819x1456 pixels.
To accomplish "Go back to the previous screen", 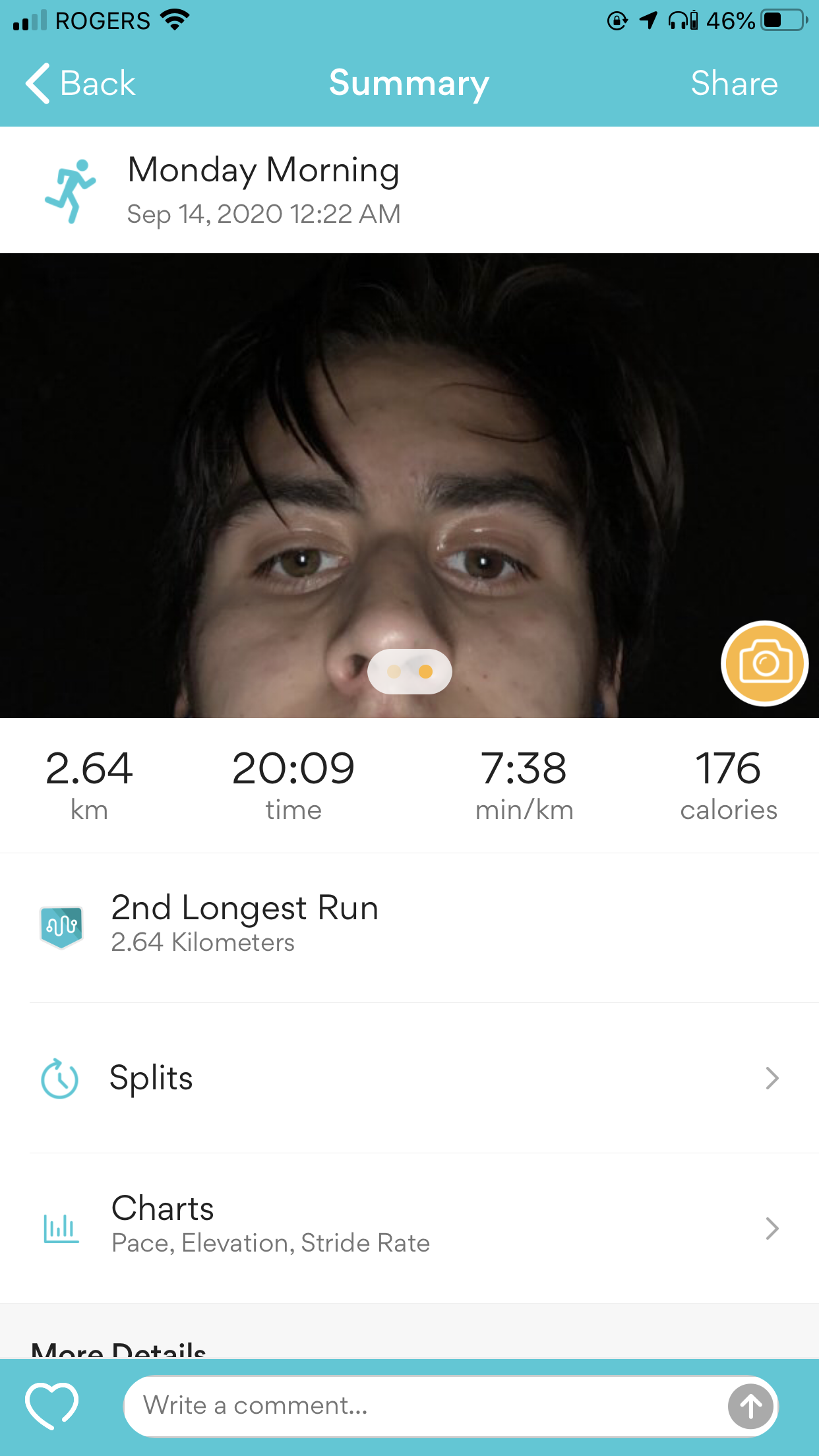I will 80,84.
